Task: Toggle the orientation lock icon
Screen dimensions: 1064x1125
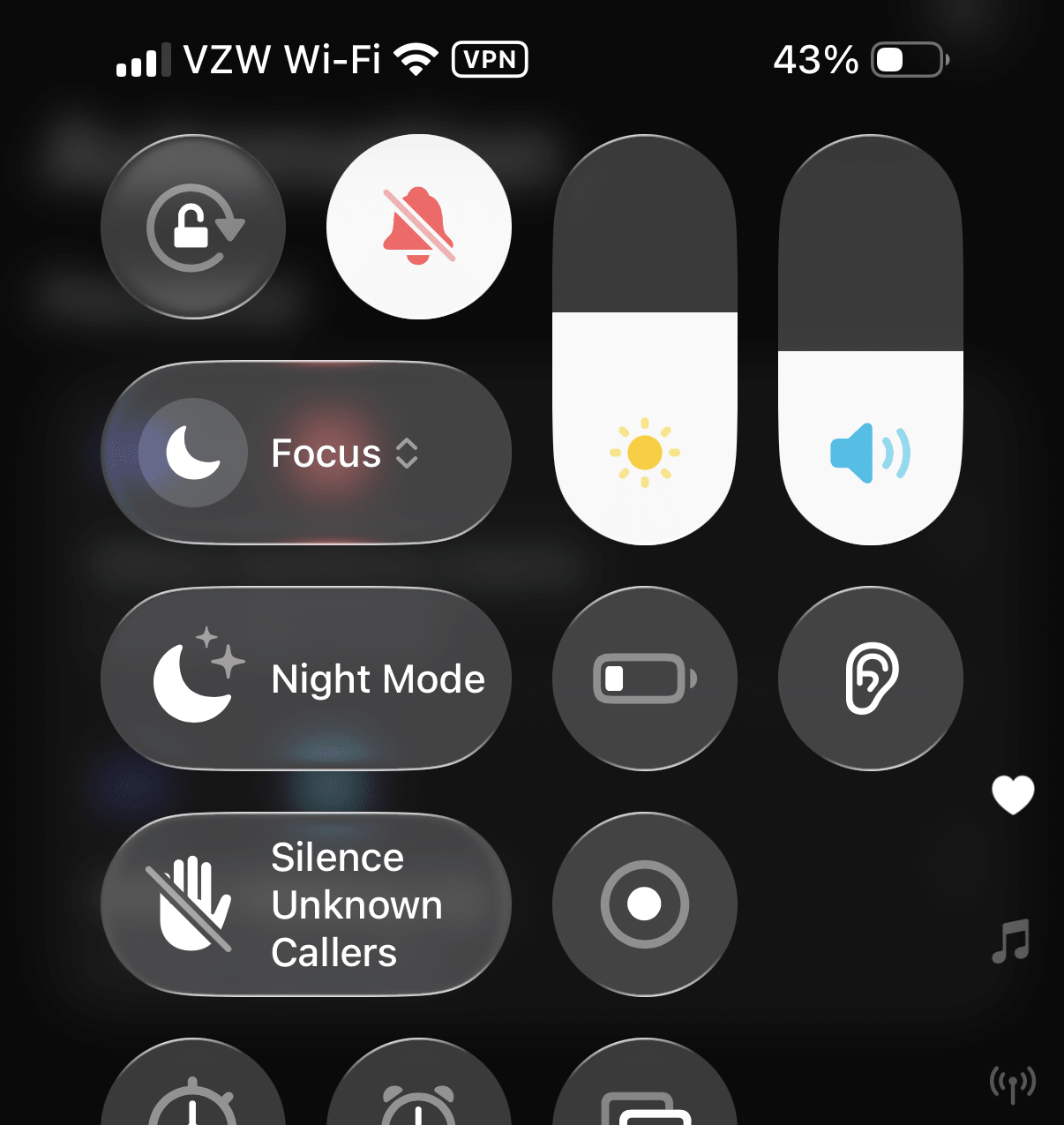Action: coord(192,227)
